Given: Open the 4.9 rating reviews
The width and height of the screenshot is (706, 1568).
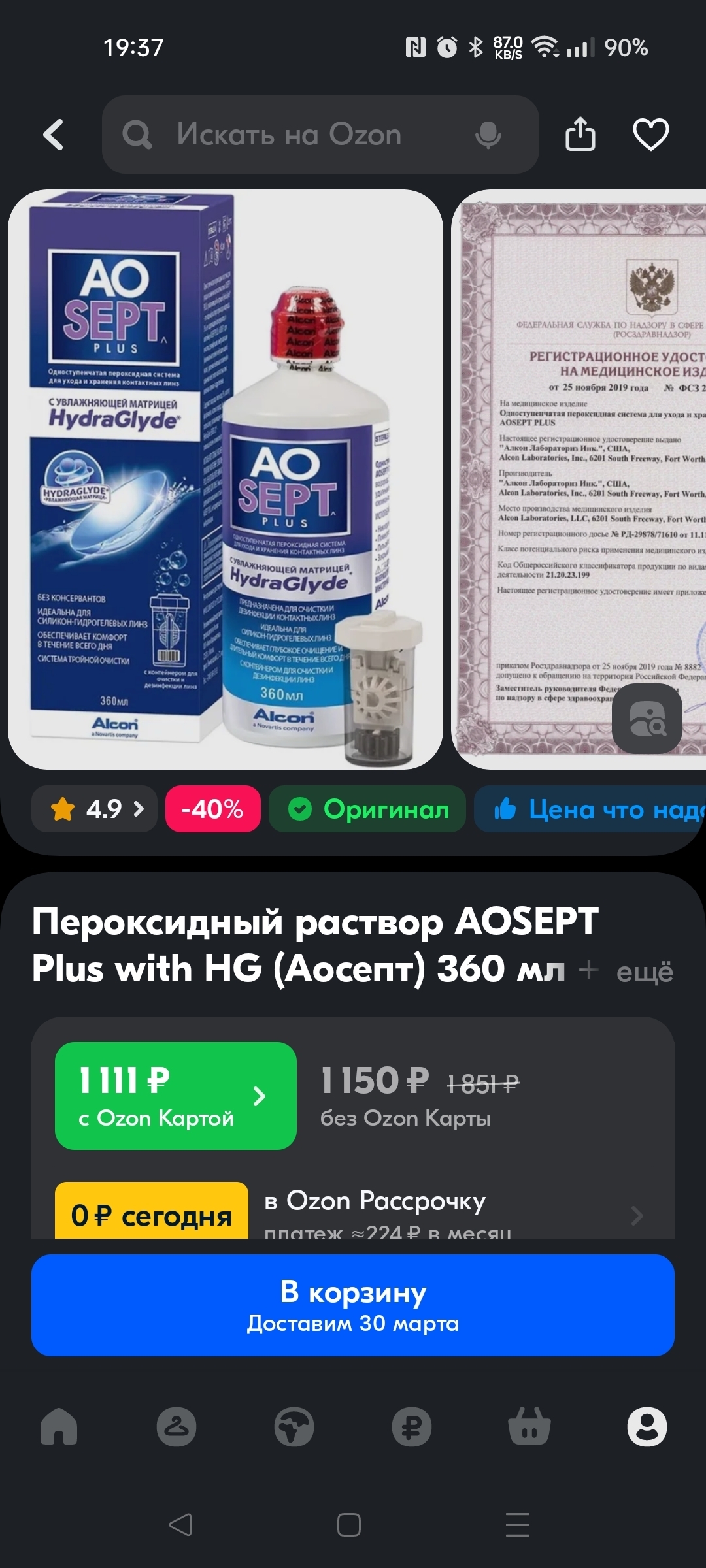Looking at the screenshot, I should pyautogui.click(x=95, y=809).
